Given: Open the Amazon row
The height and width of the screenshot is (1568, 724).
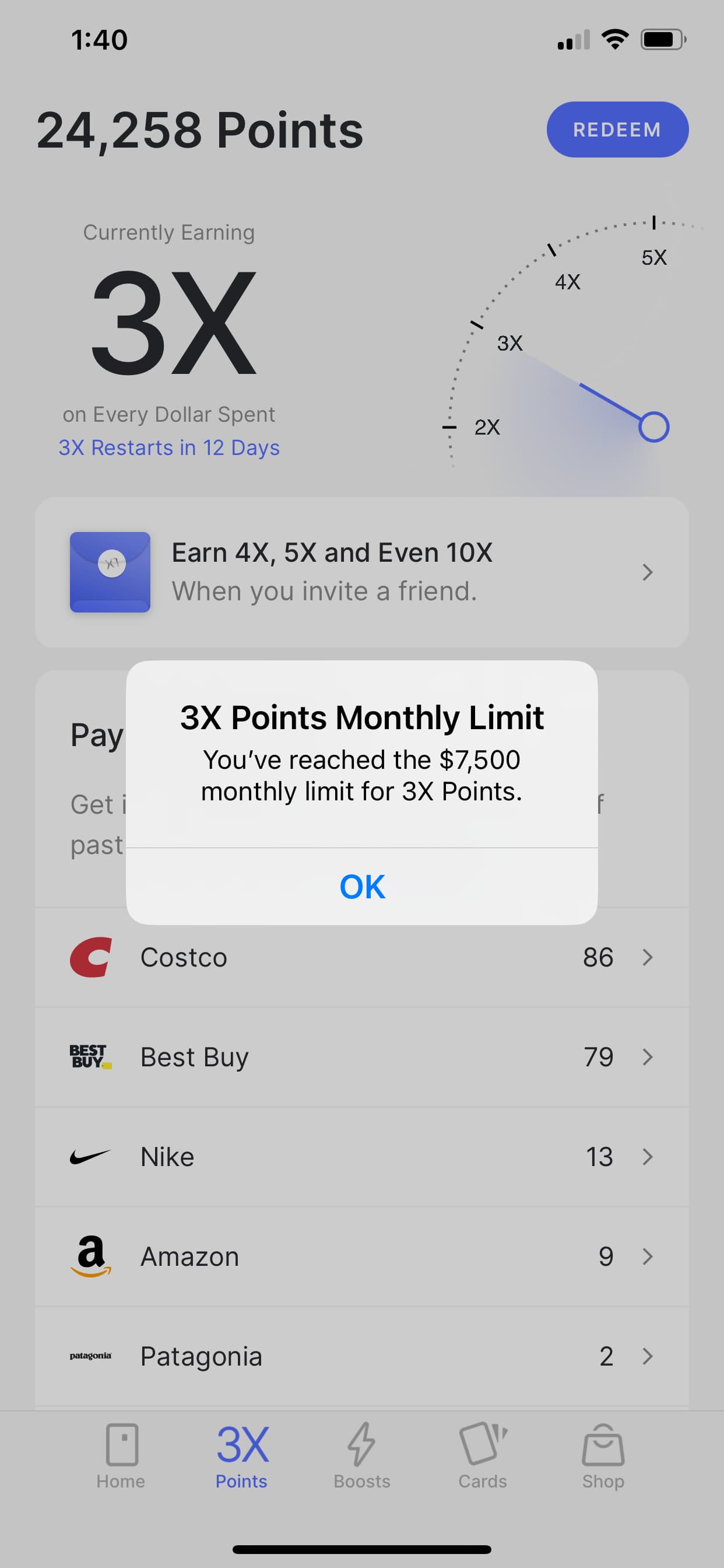Looking at the screenshot, I should tap(362, 1256).
